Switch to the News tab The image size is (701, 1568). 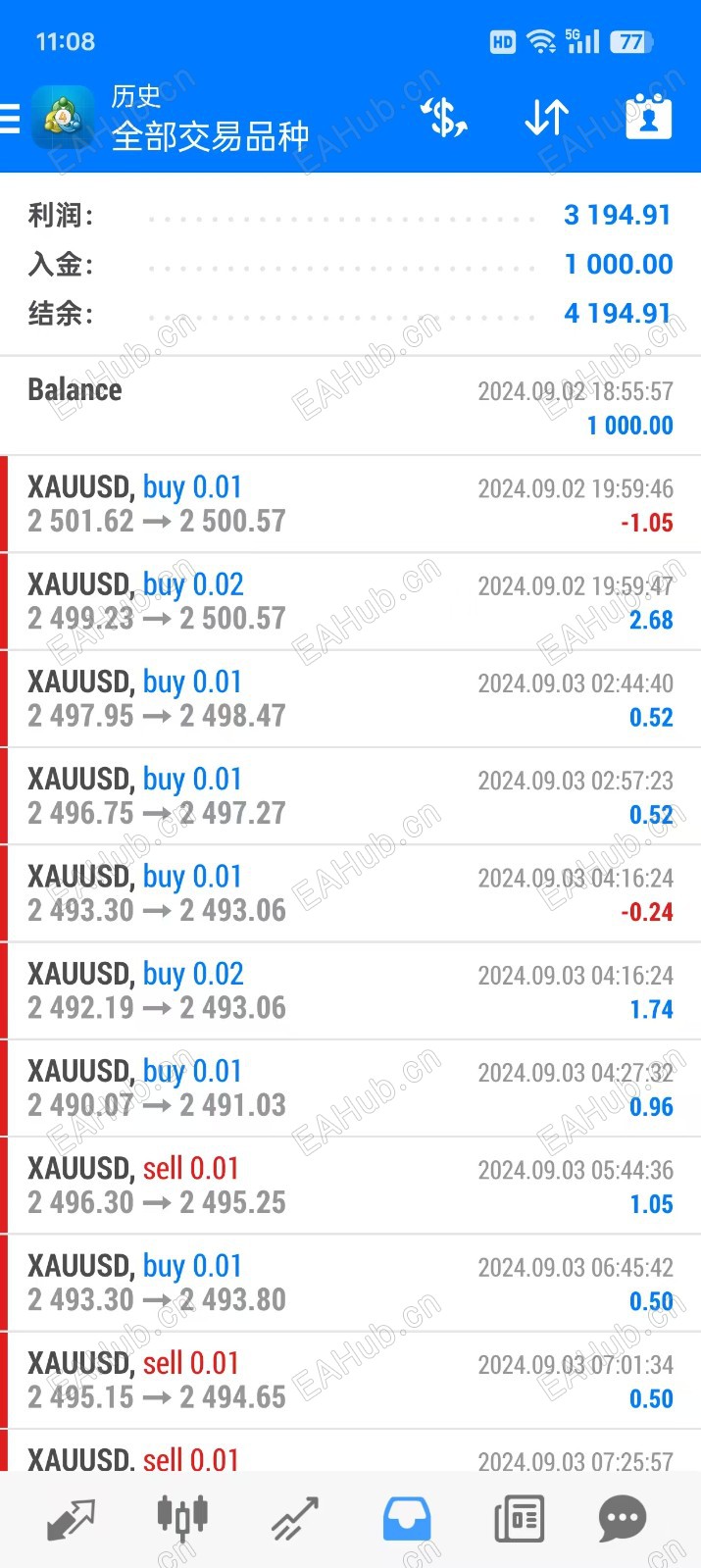pos(519,1520)
